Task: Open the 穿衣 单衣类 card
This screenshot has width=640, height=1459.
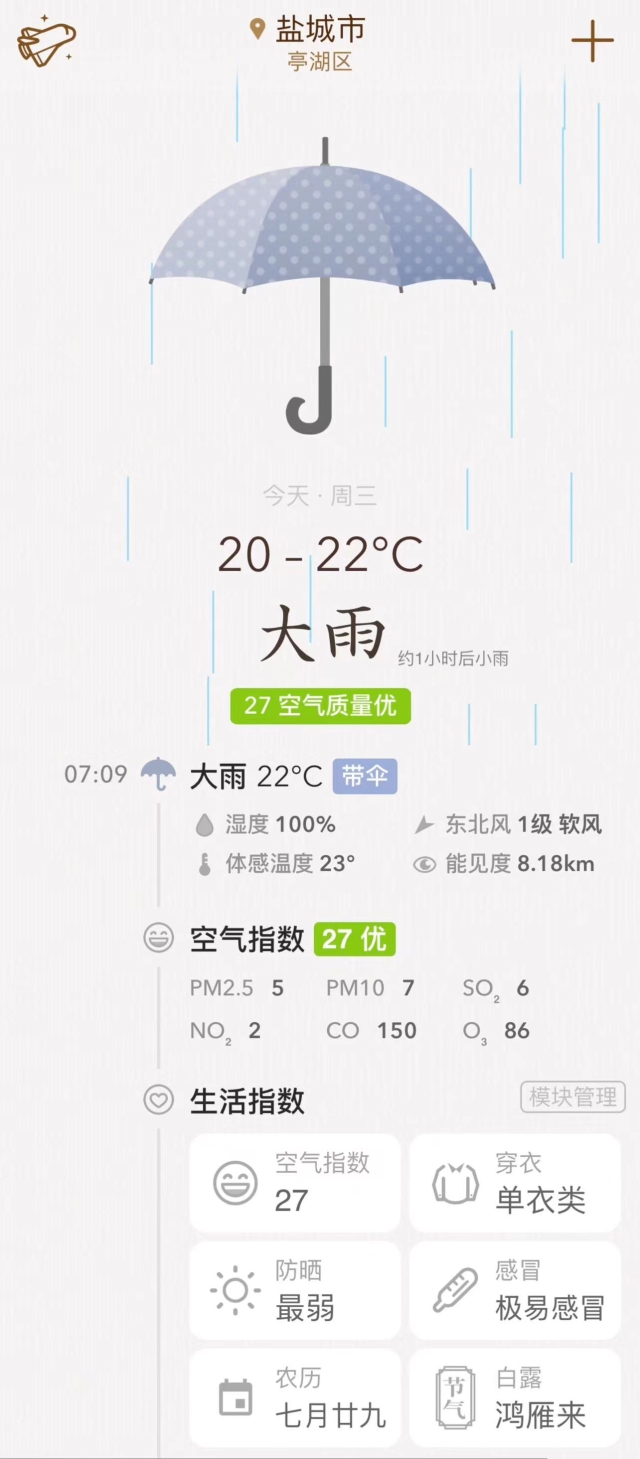Action: click(x=515, y=1182)
